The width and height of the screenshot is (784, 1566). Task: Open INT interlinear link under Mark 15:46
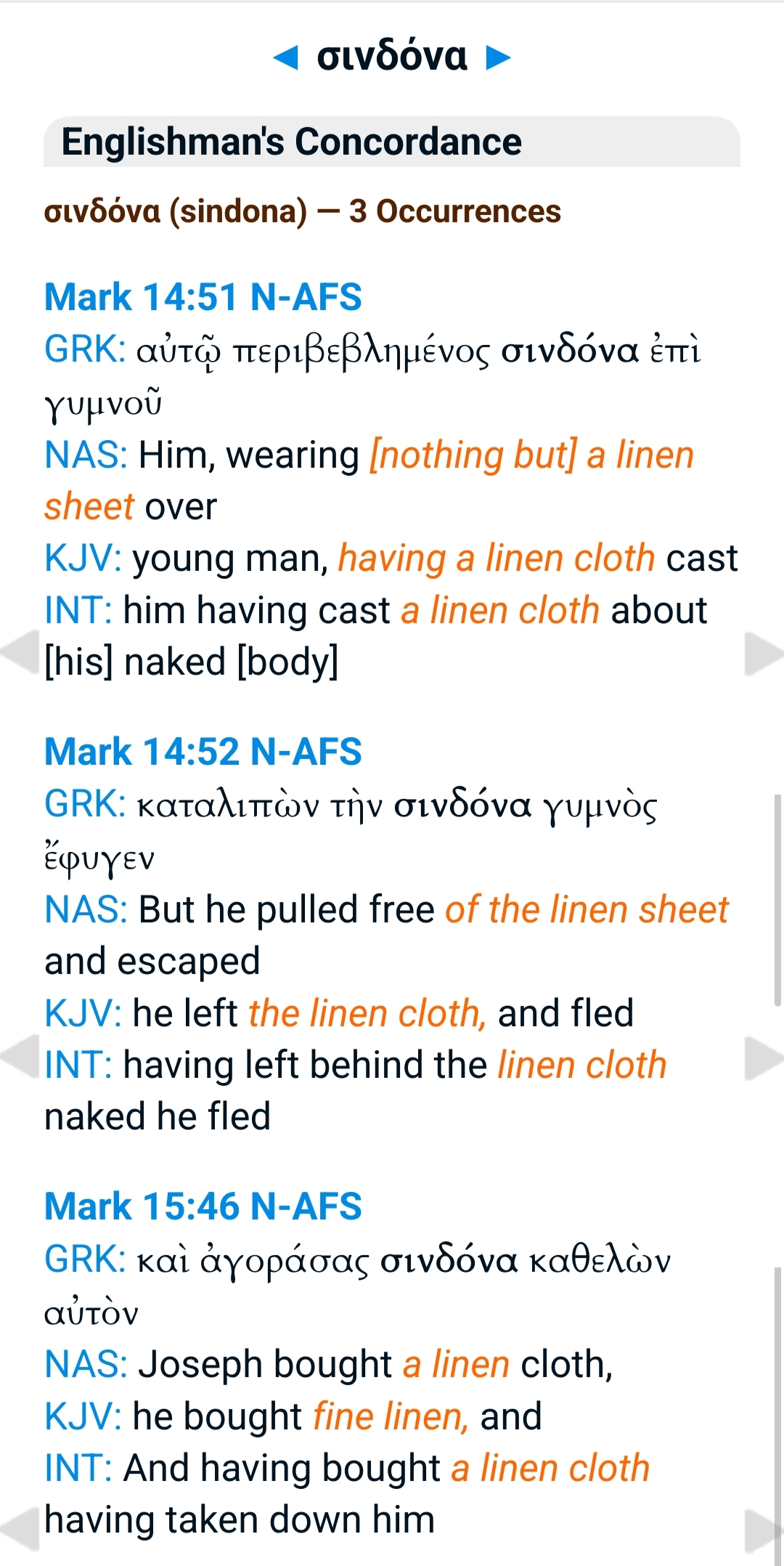tap(78, 1468)
